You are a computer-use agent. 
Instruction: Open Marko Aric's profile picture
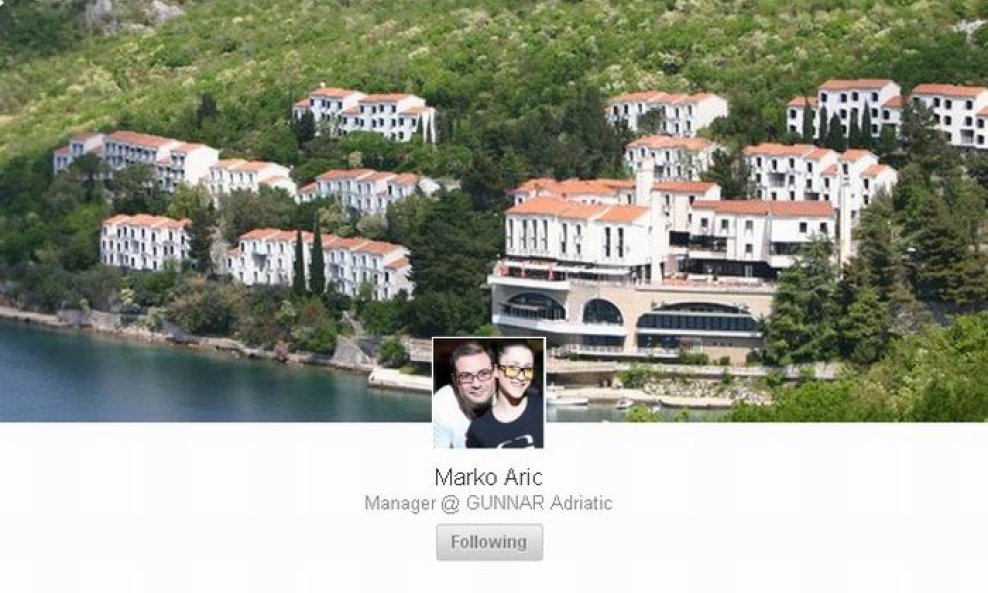489,392
